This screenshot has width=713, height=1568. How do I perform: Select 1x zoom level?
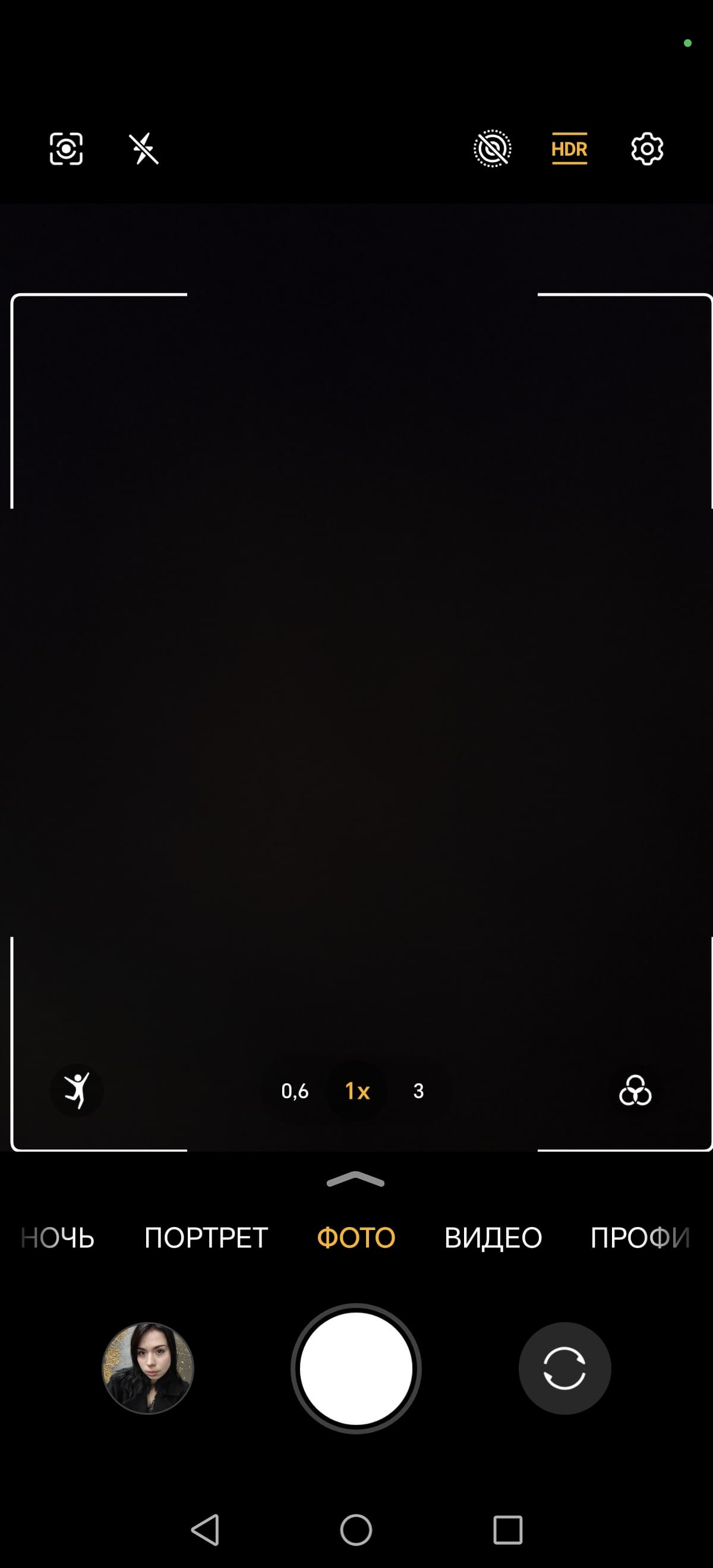tap(357, 1091)
